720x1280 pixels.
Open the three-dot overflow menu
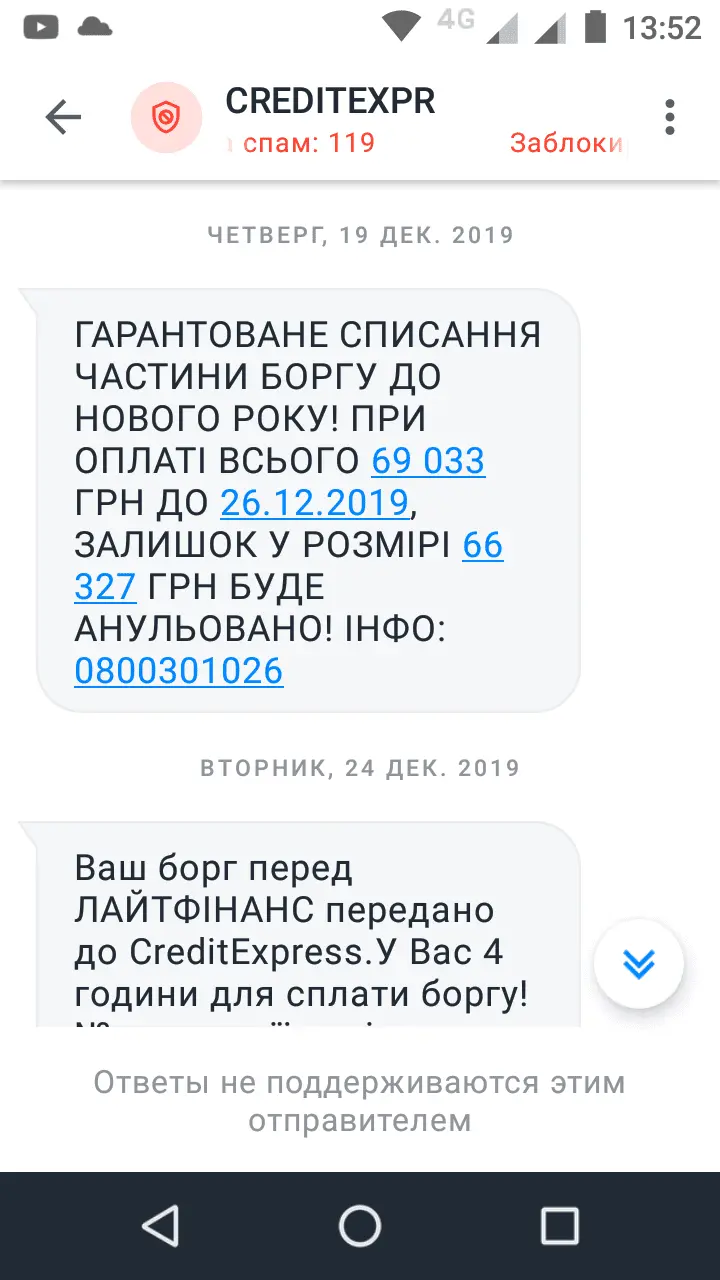point(670,118)
